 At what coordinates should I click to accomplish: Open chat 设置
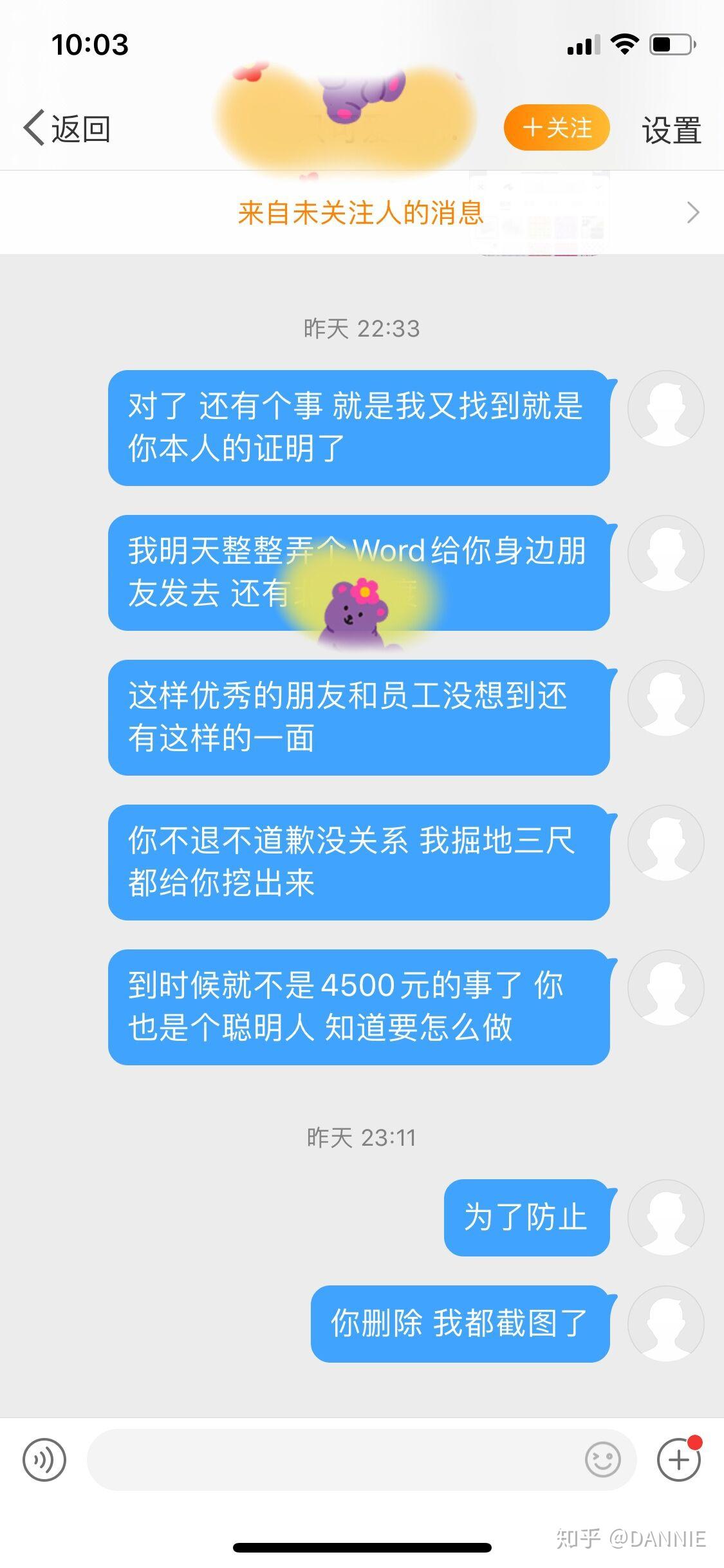671,130
